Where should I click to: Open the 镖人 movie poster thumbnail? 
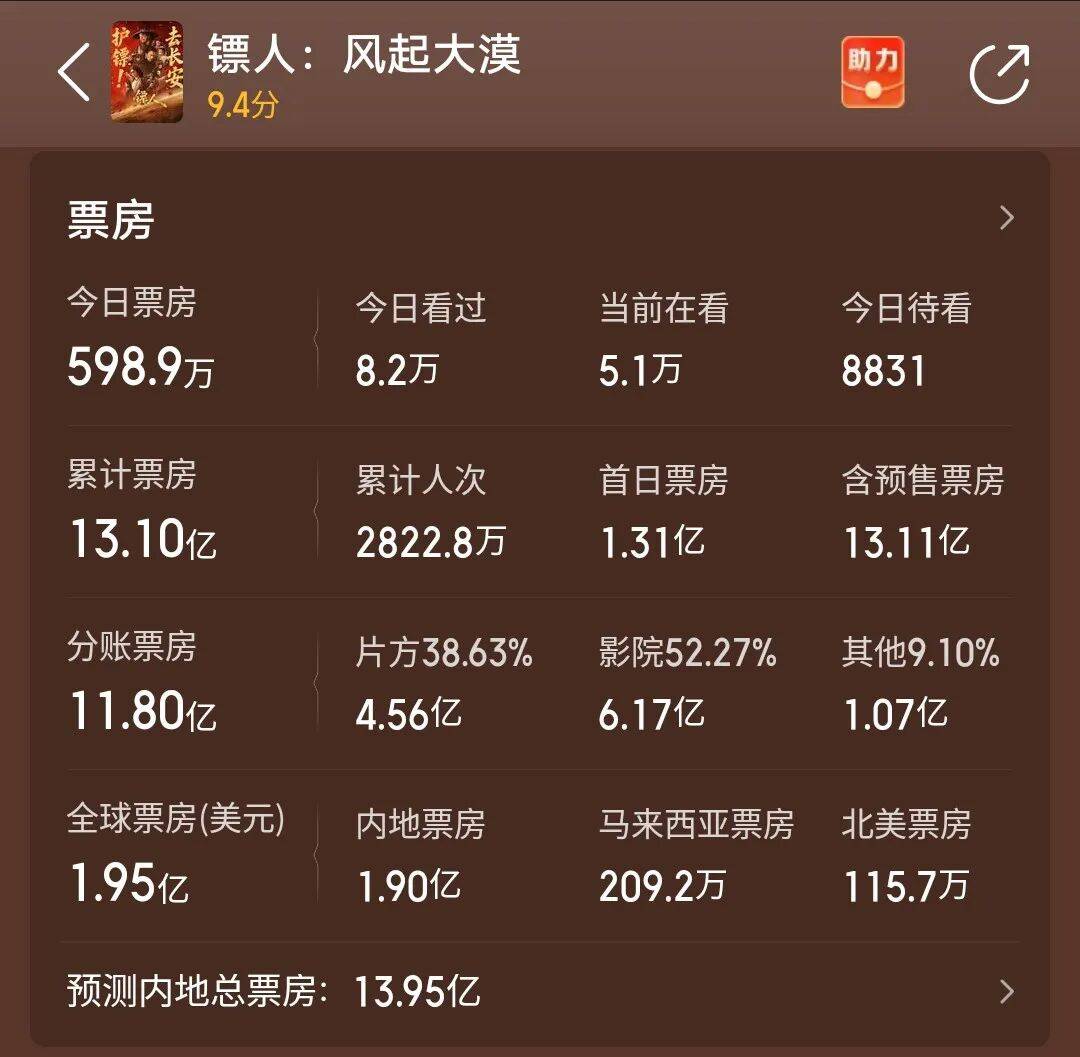[x=147, y=72]
